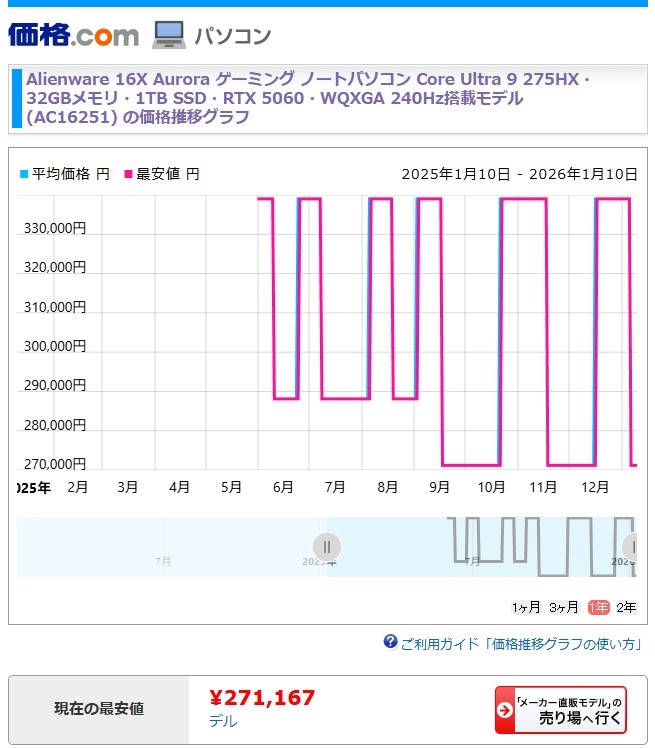Open the パソコン category

coord(232,36)
